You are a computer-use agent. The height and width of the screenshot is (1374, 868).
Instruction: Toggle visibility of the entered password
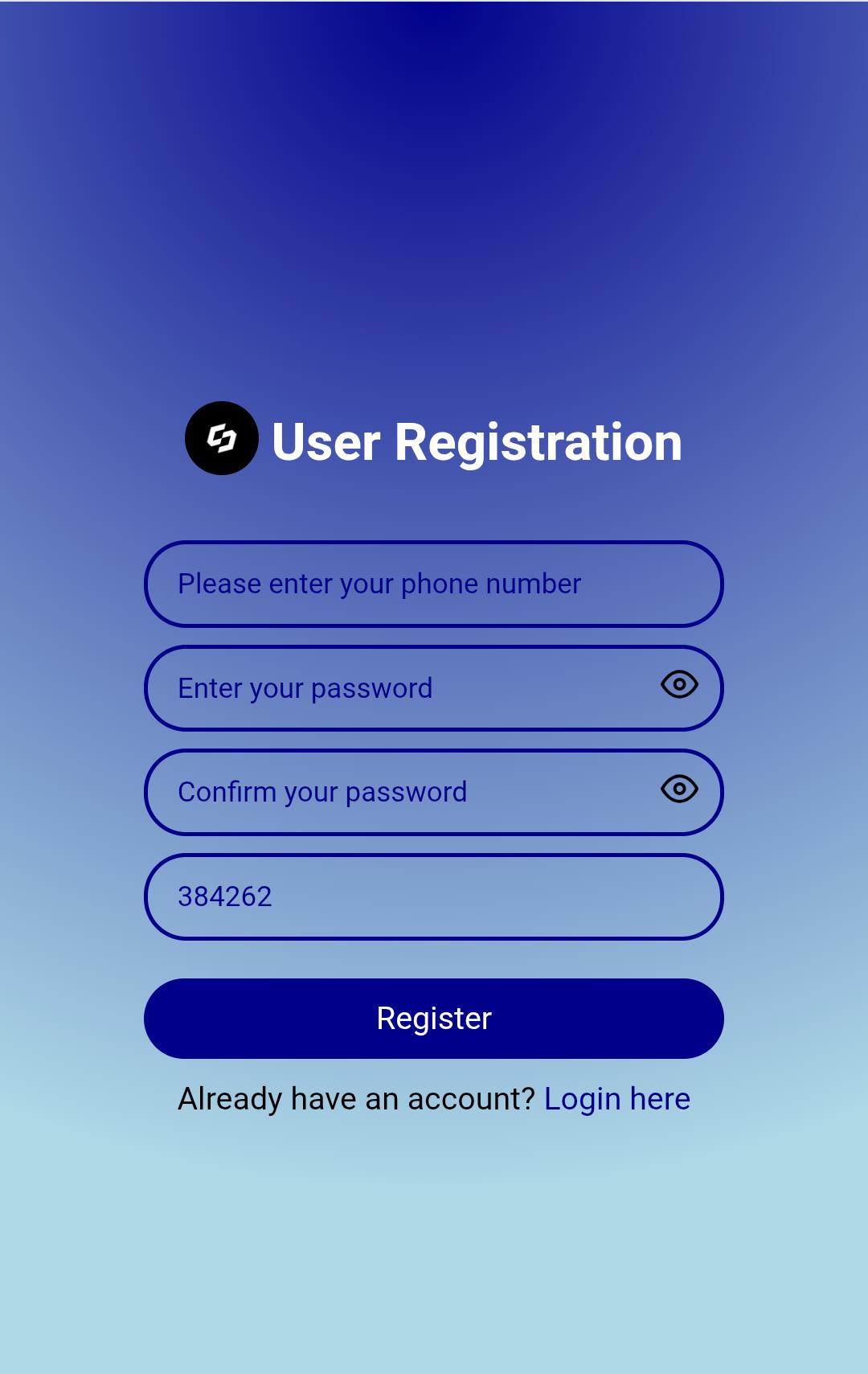(679, 686)
